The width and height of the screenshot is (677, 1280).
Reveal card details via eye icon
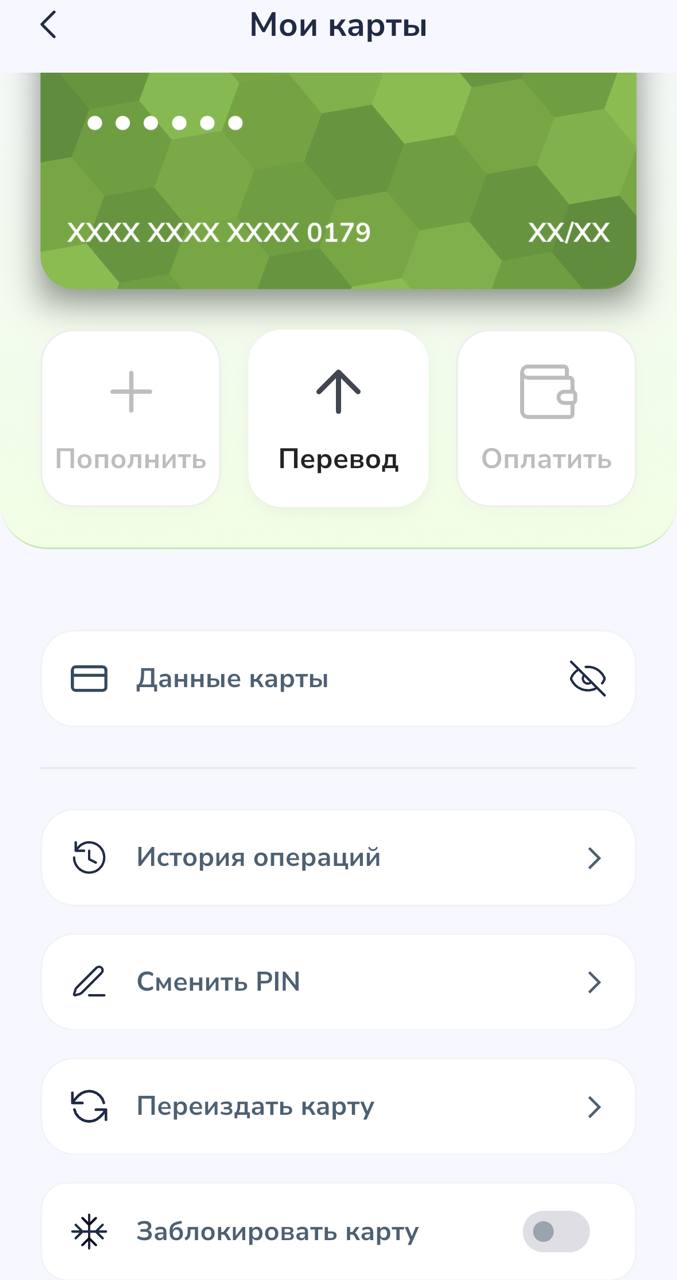coord(588,679)
